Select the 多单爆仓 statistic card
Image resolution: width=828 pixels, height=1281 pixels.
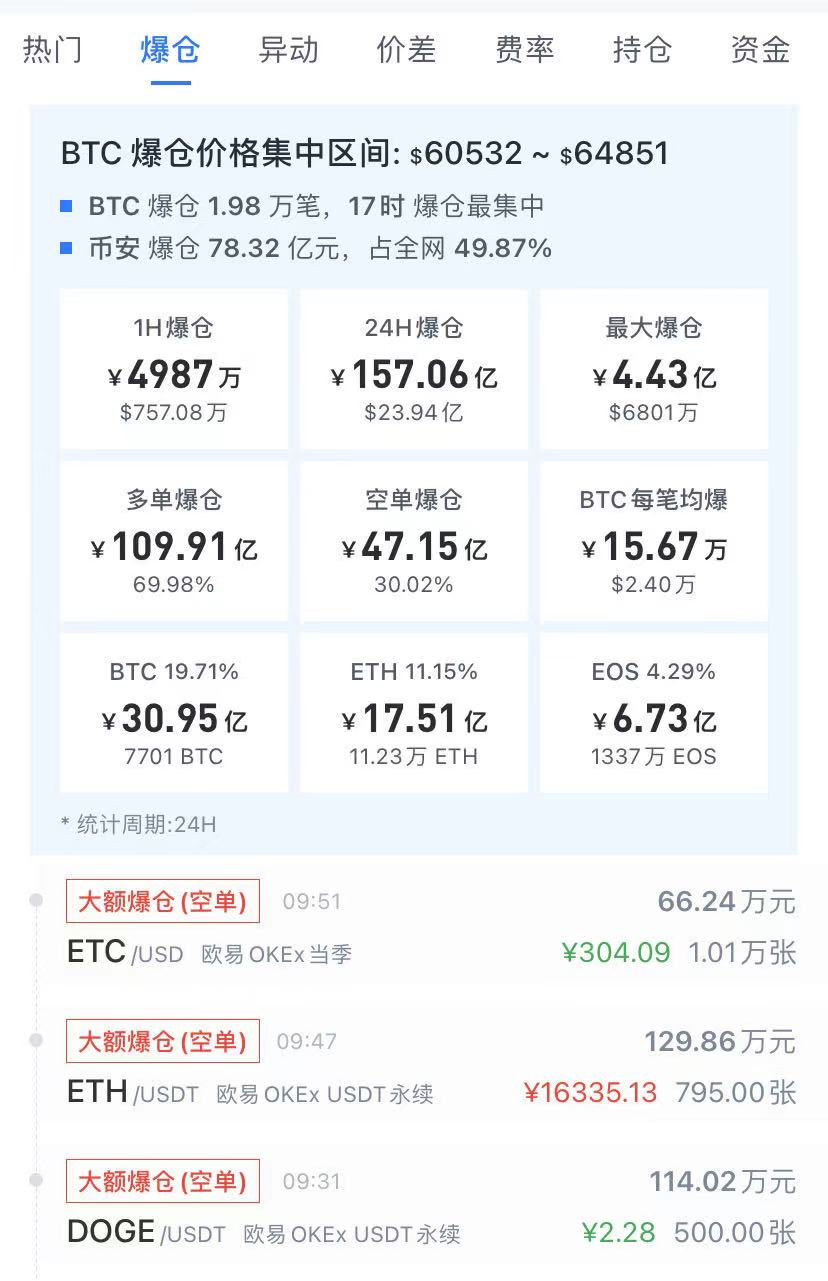pos(173,540)
